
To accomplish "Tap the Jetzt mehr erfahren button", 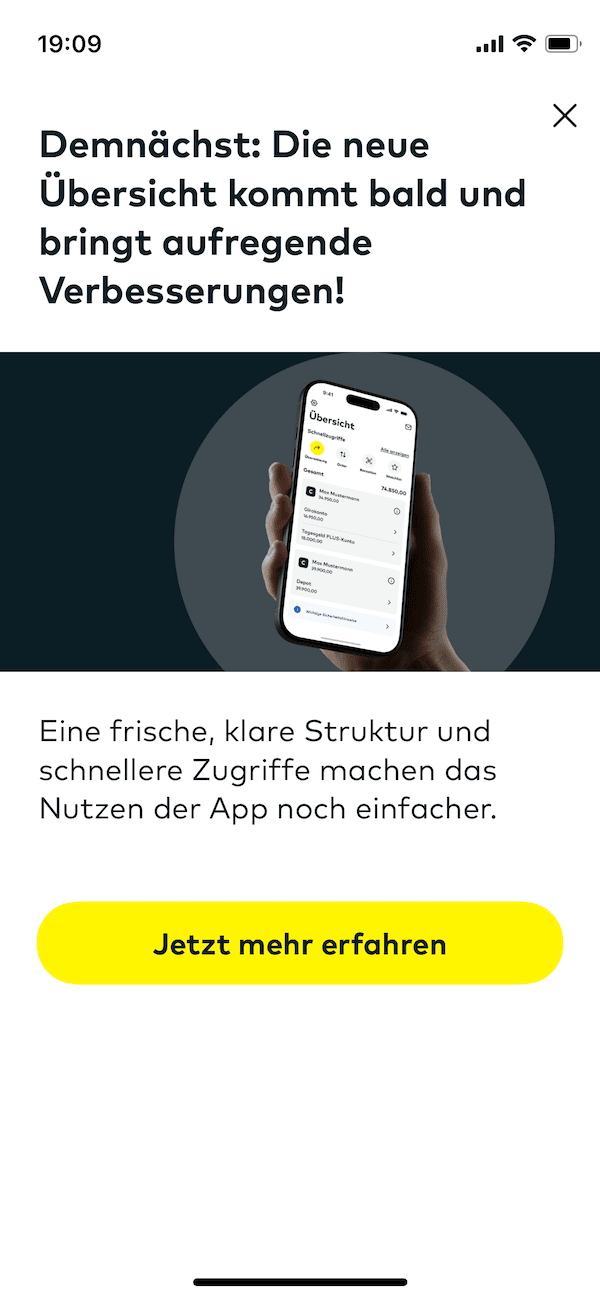I will tap(300, 943).
